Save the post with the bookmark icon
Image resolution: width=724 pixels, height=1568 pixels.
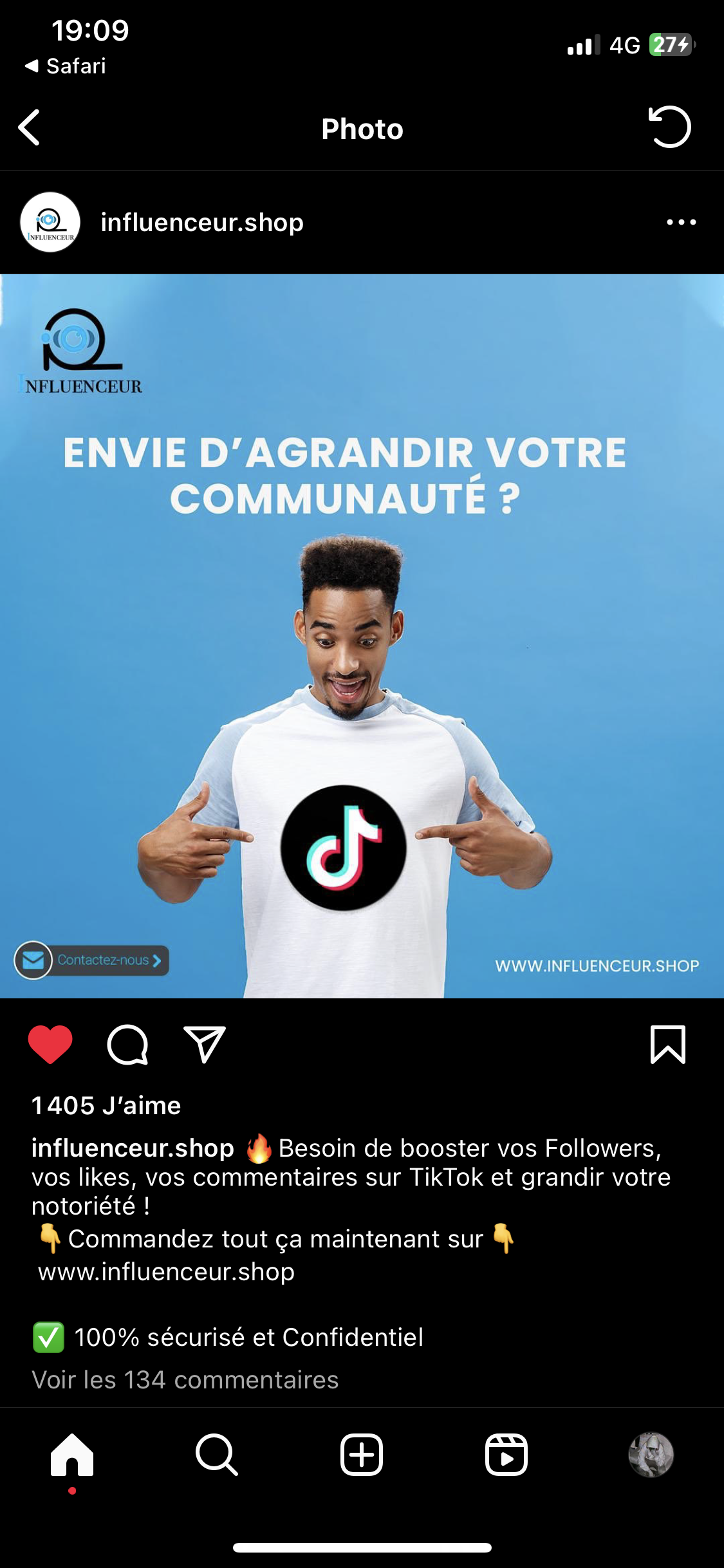pos(667,1044)
